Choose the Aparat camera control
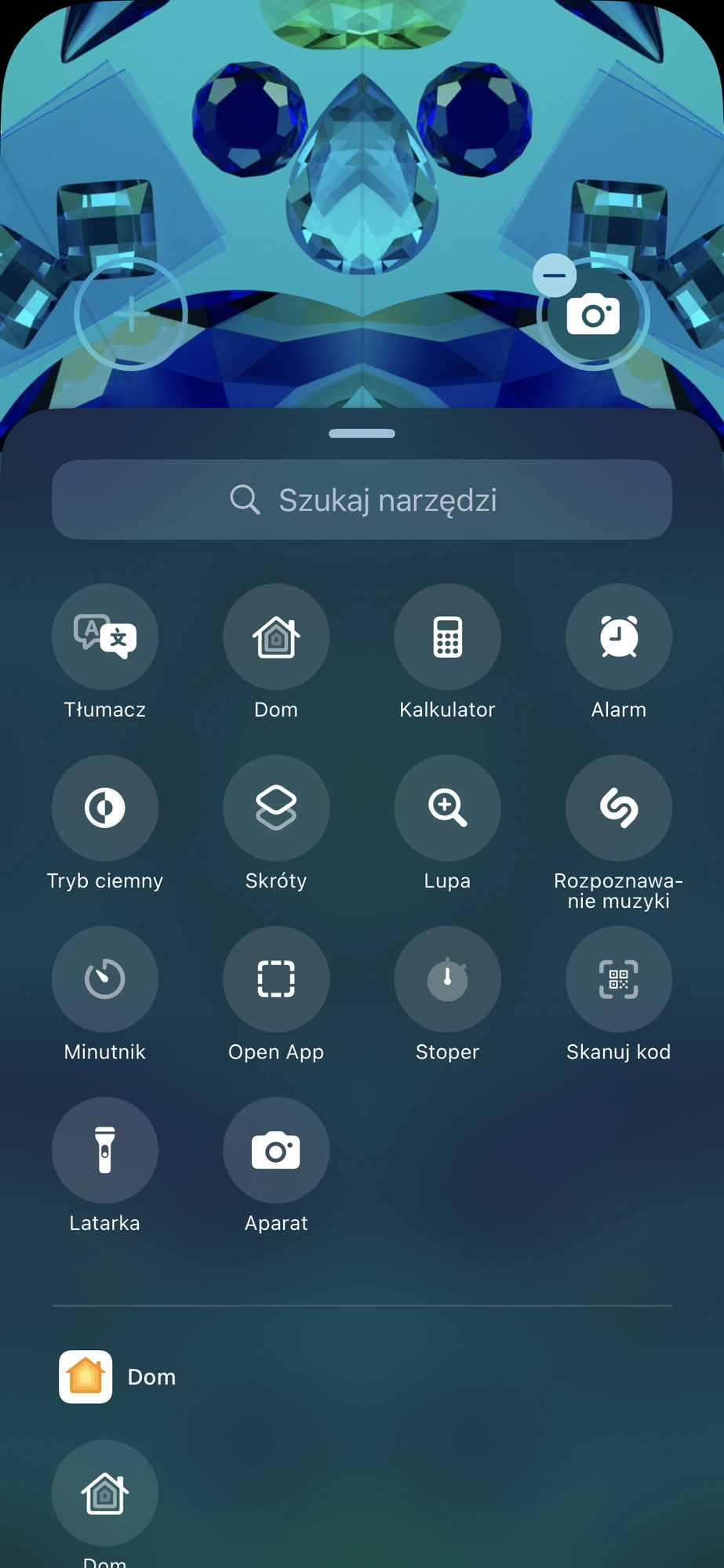 (276, 1149)
